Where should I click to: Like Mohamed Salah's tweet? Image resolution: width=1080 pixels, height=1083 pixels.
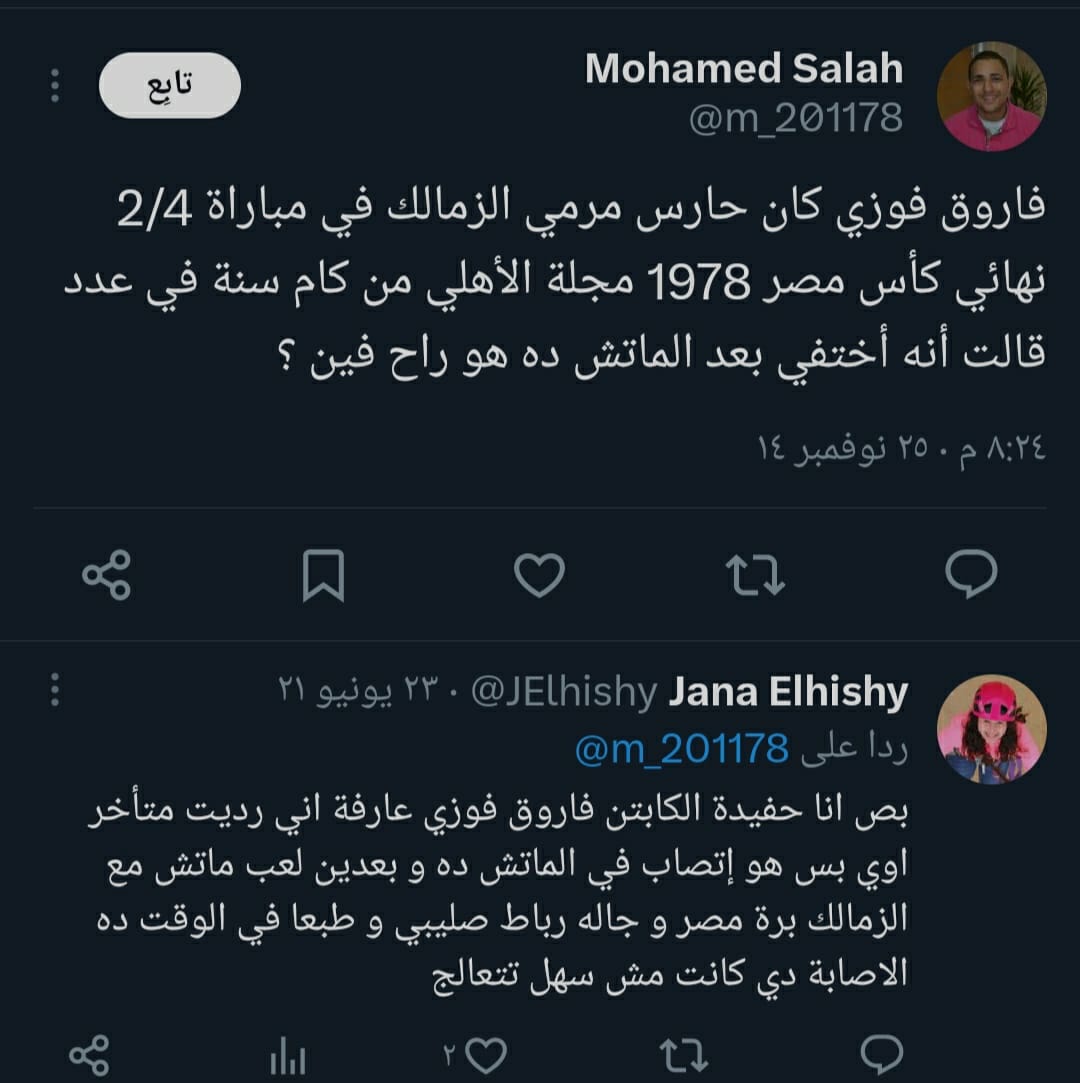pos(539,575)
